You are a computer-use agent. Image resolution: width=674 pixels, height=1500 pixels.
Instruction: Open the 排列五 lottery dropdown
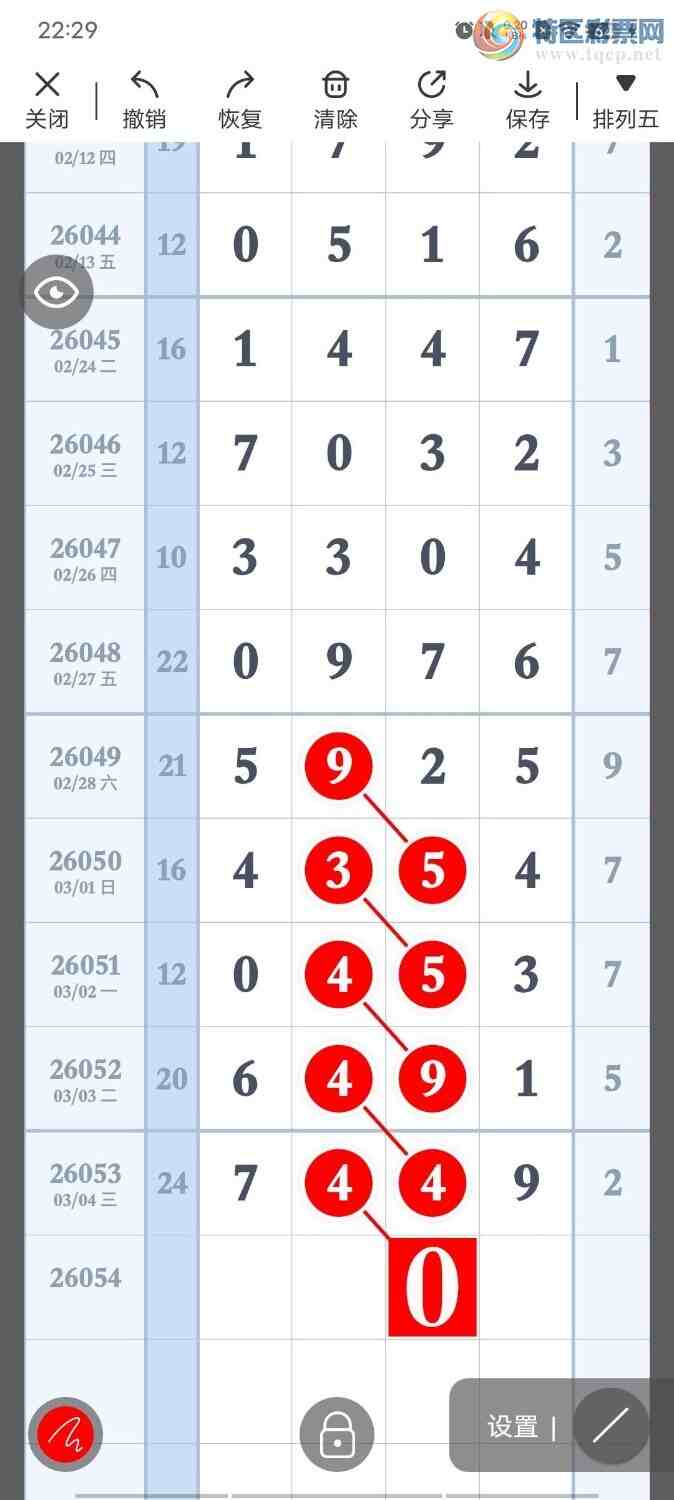point(625,101)
